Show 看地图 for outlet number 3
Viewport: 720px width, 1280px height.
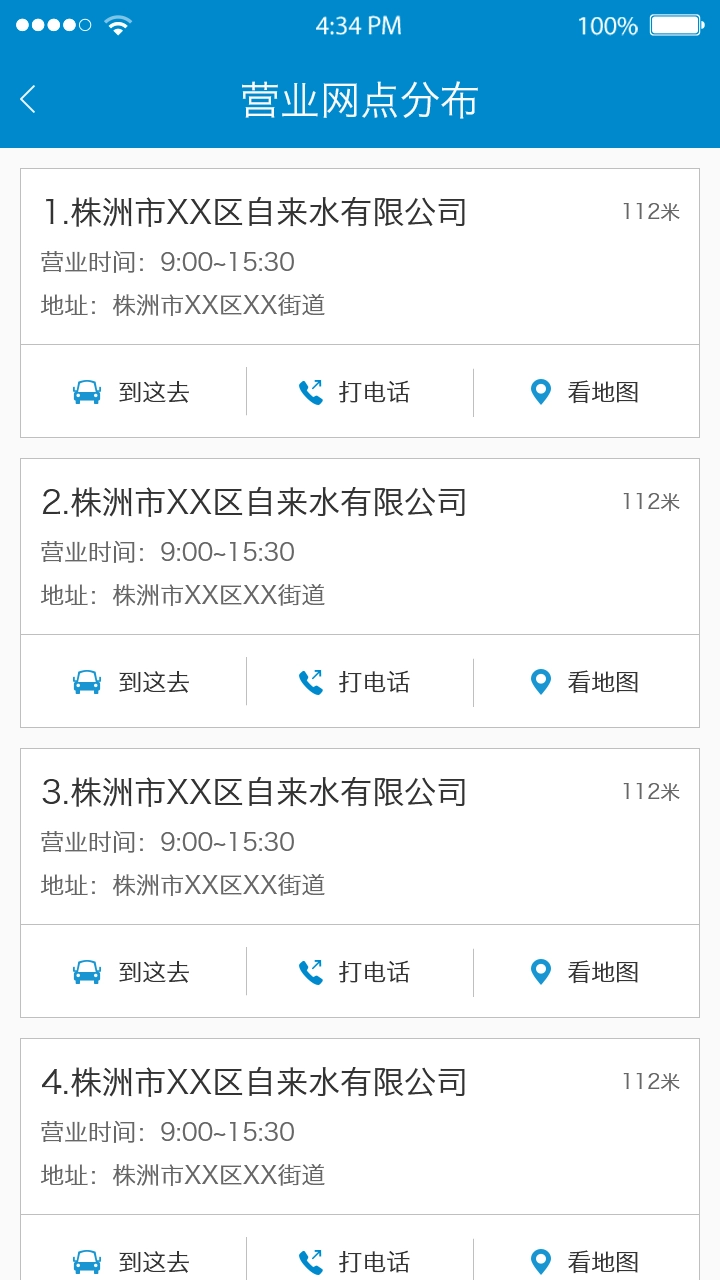[586, 972]
